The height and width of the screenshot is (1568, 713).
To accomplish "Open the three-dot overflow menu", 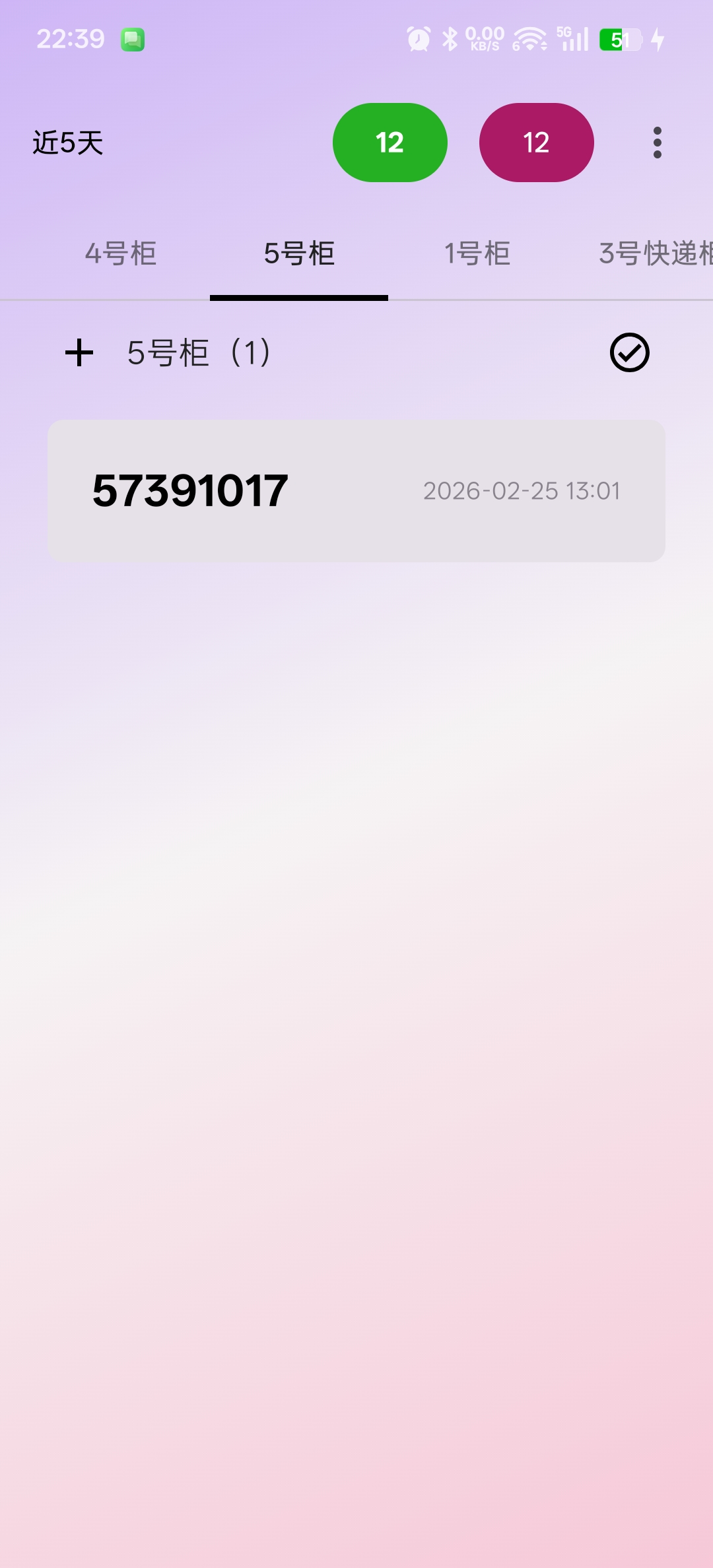I will click(x=657, y=143).
